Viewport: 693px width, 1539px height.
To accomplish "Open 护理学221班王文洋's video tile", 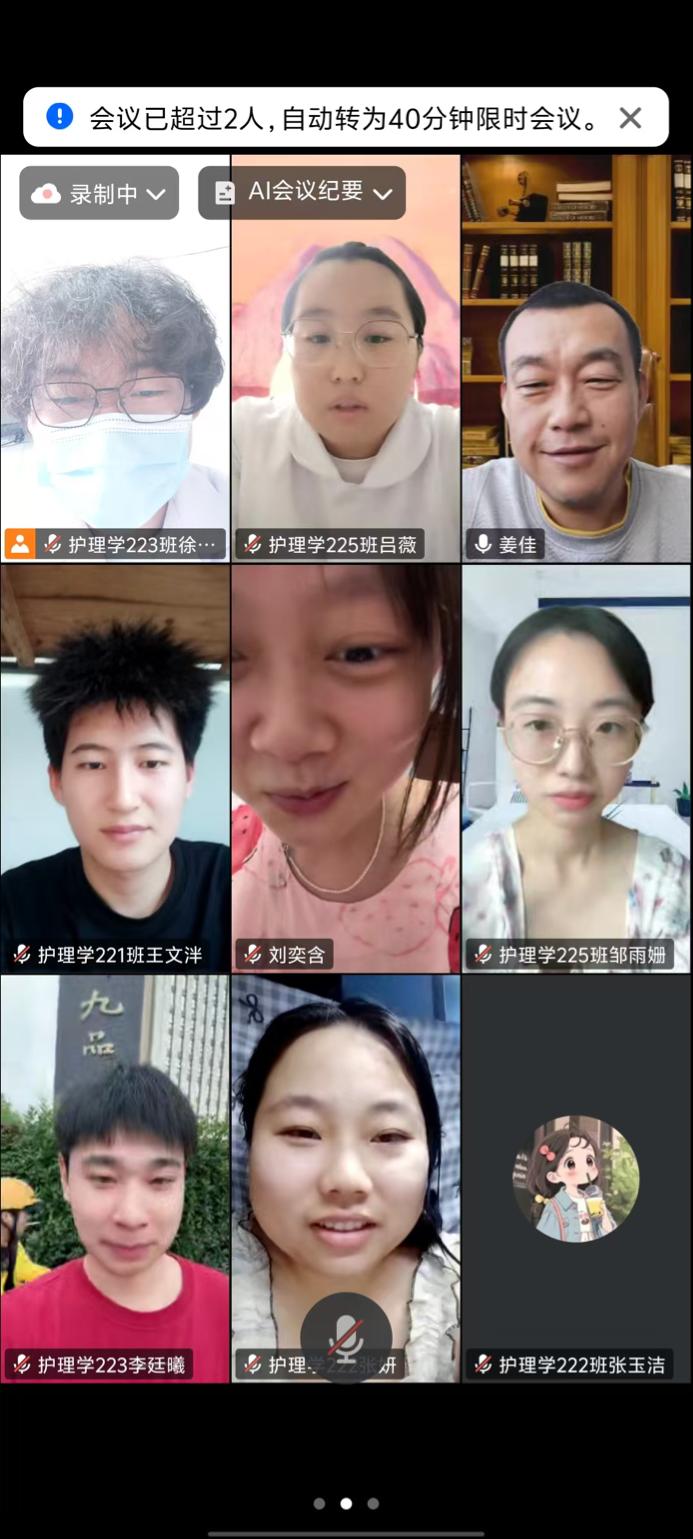I will point(115,768).
